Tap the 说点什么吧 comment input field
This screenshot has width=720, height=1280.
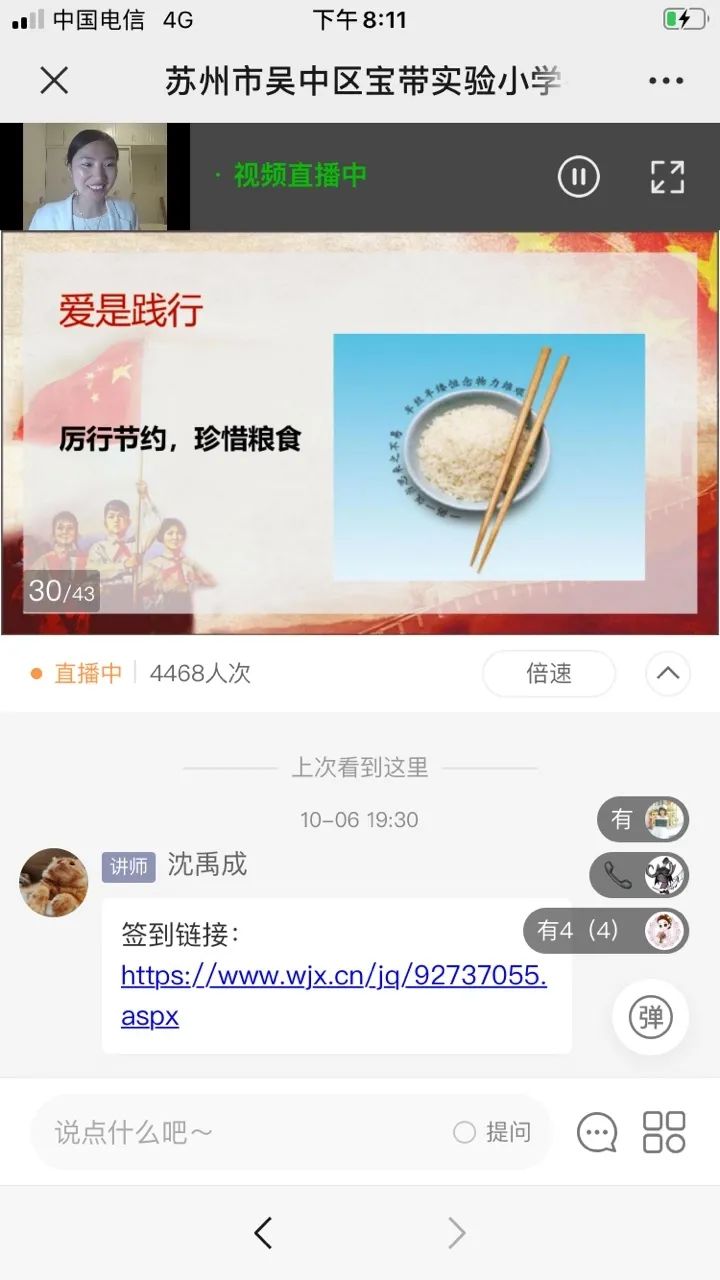(x=240, y=1132)
